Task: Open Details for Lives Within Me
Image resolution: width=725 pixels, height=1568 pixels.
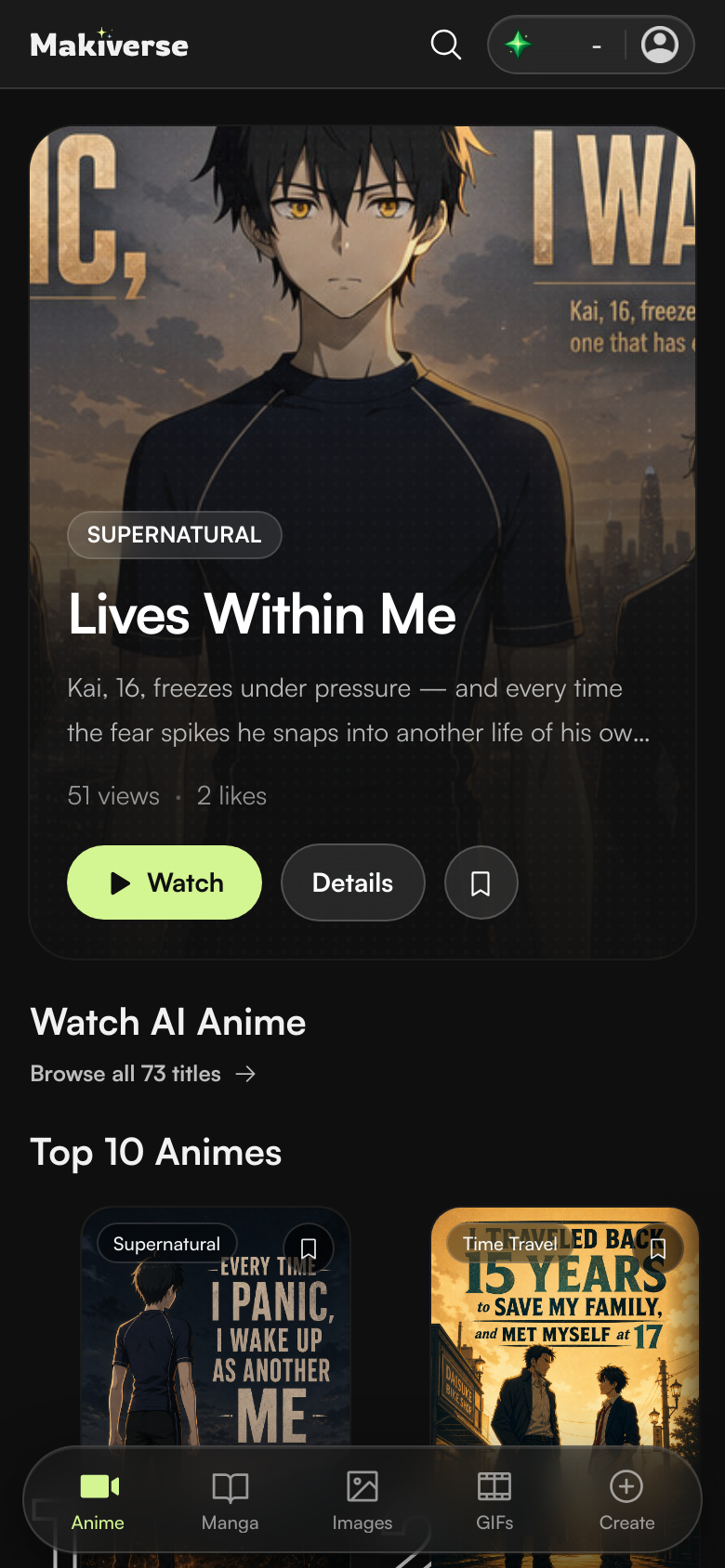Action: coord(353,882)
